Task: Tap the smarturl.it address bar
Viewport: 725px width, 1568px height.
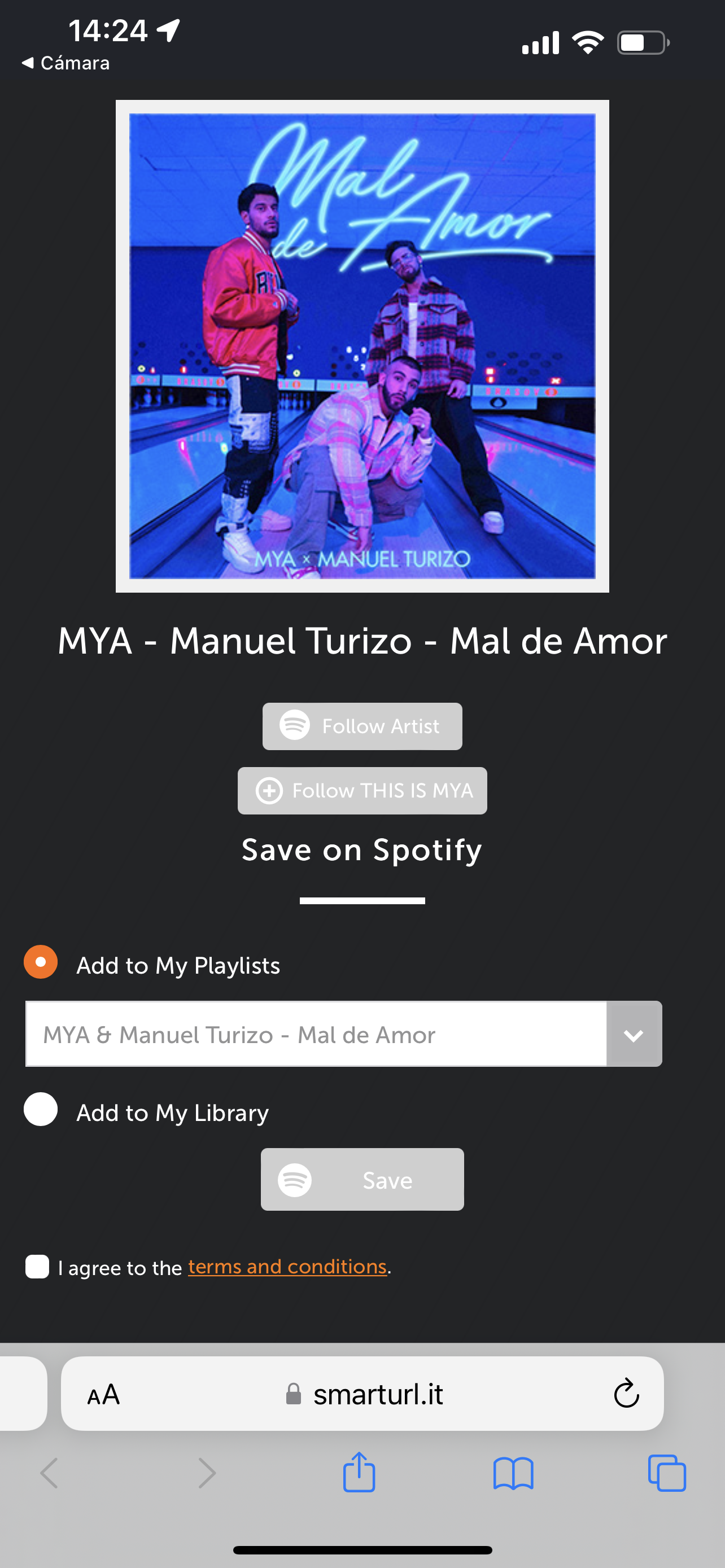Action: click(x=365, y=1394)
